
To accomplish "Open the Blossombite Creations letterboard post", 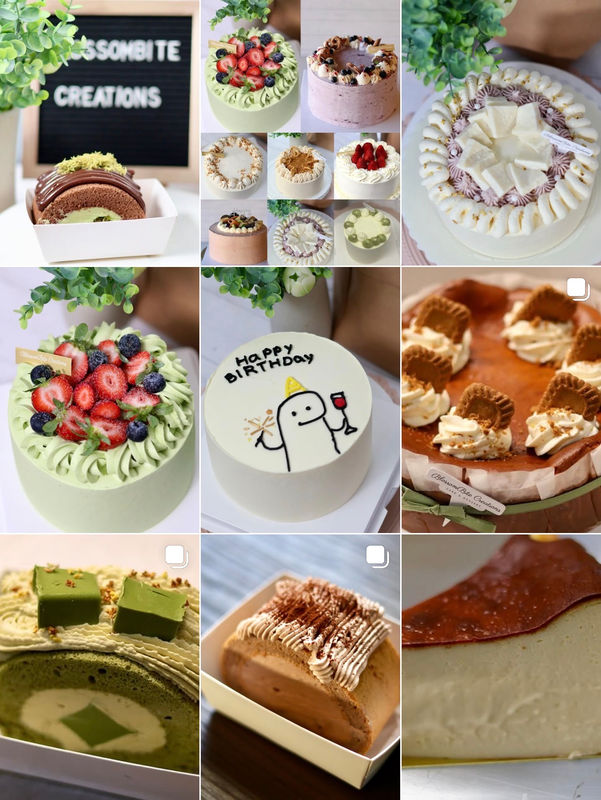I will tap(99, 132).
